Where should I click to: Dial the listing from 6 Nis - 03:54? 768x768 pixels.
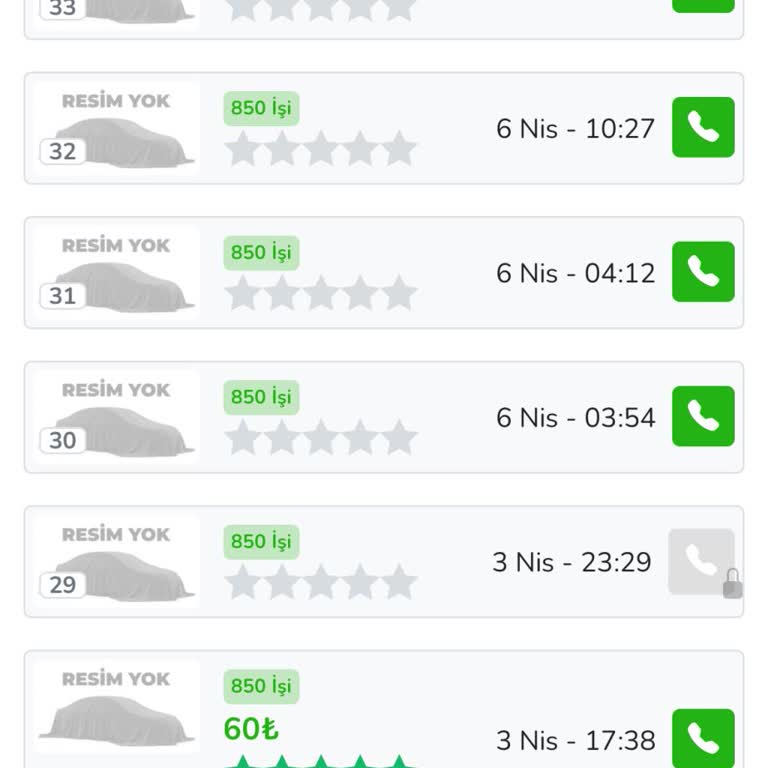point(703,416)
